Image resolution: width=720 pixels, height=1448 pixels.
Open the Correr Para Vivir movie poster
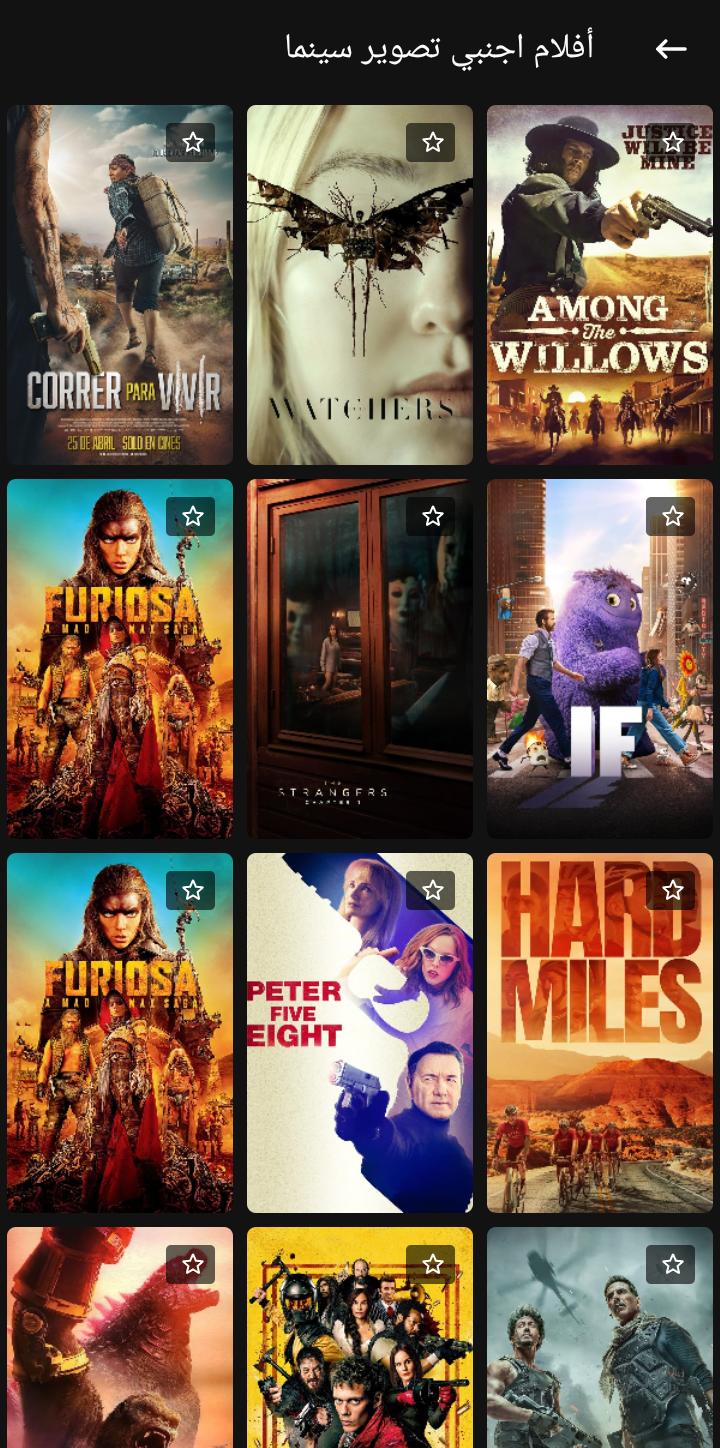point(120,300)
